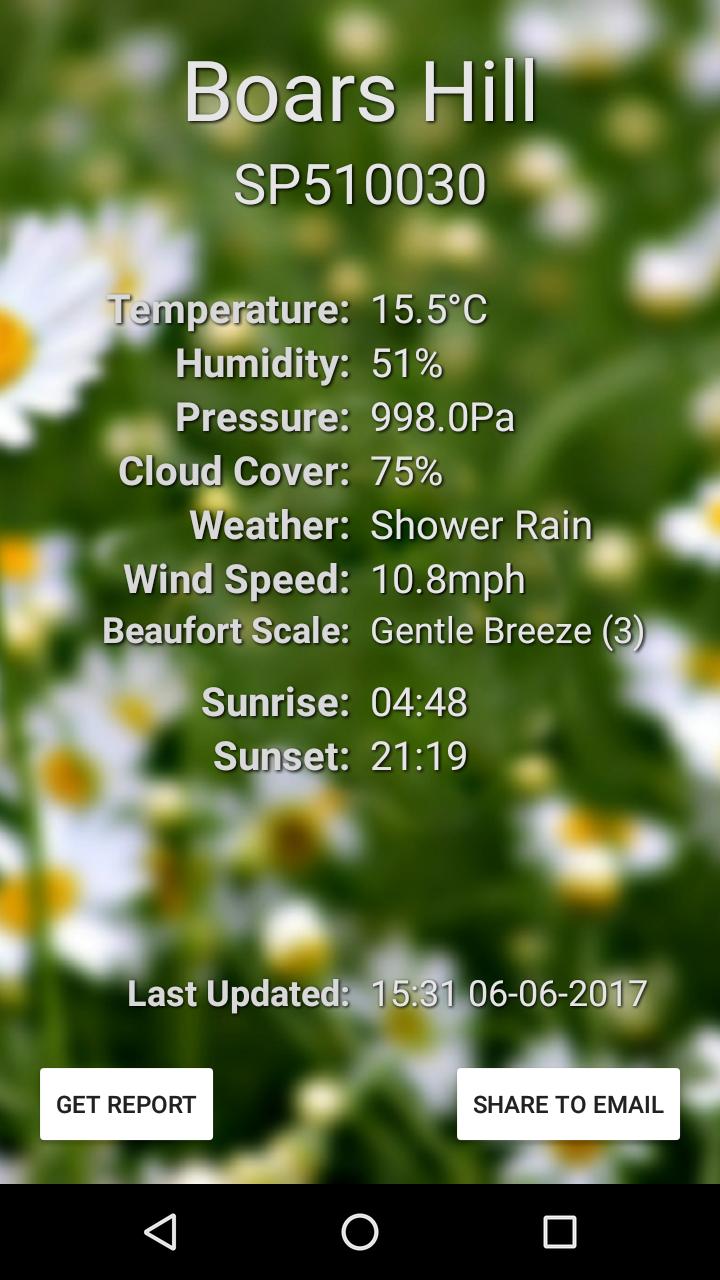This screenshot has height=1280, width=720.
Task: Go back using the system back button
Action: pos(160,1232)
